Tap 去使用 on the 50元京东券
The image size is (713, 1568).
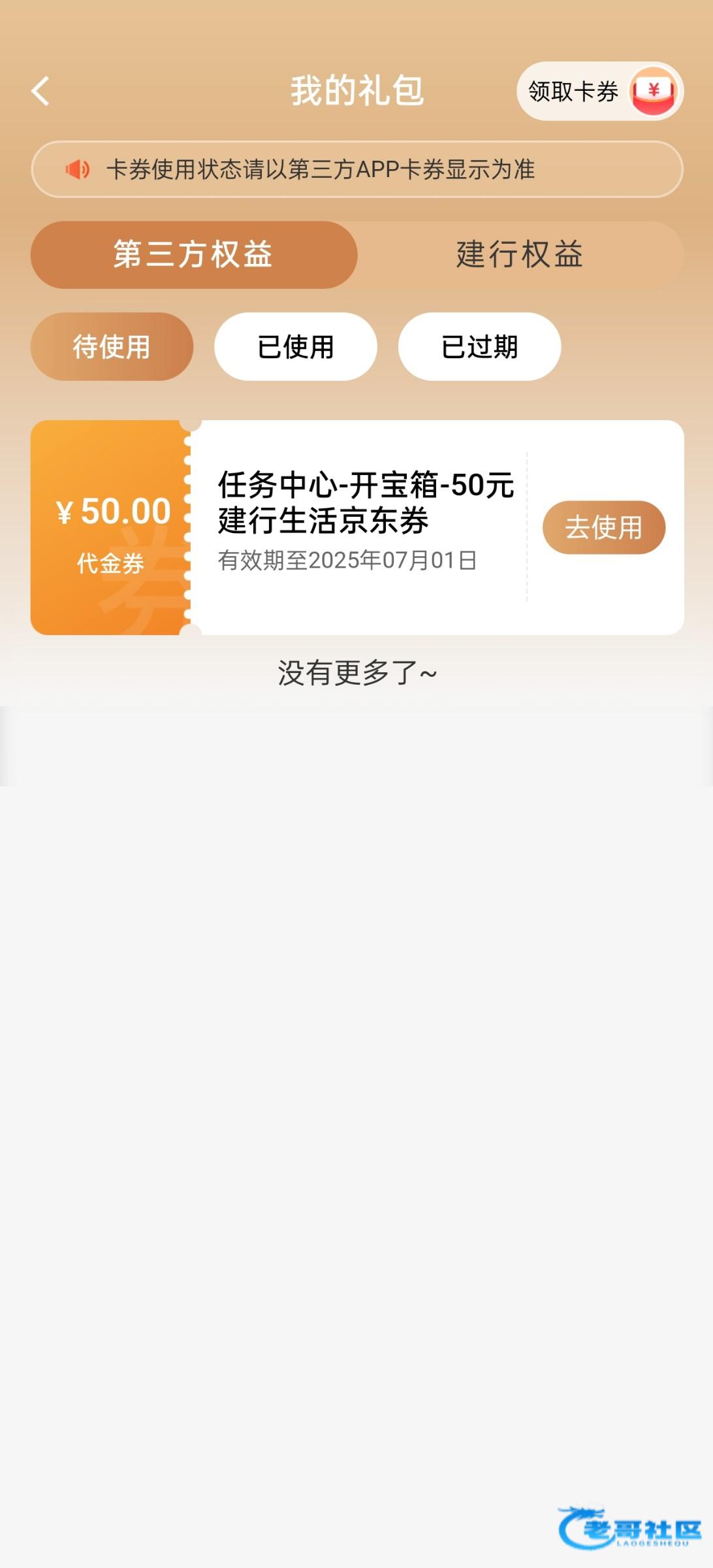(604, 527)
